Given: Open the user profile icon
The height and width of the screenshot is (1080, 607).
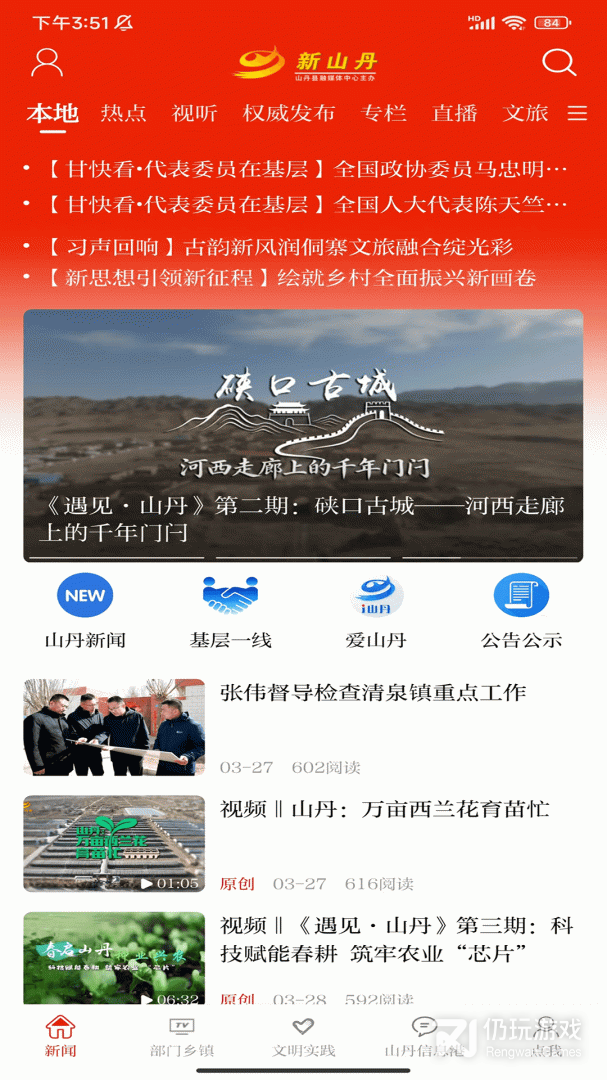Looking at the screenshot, I should pos(47,62).
